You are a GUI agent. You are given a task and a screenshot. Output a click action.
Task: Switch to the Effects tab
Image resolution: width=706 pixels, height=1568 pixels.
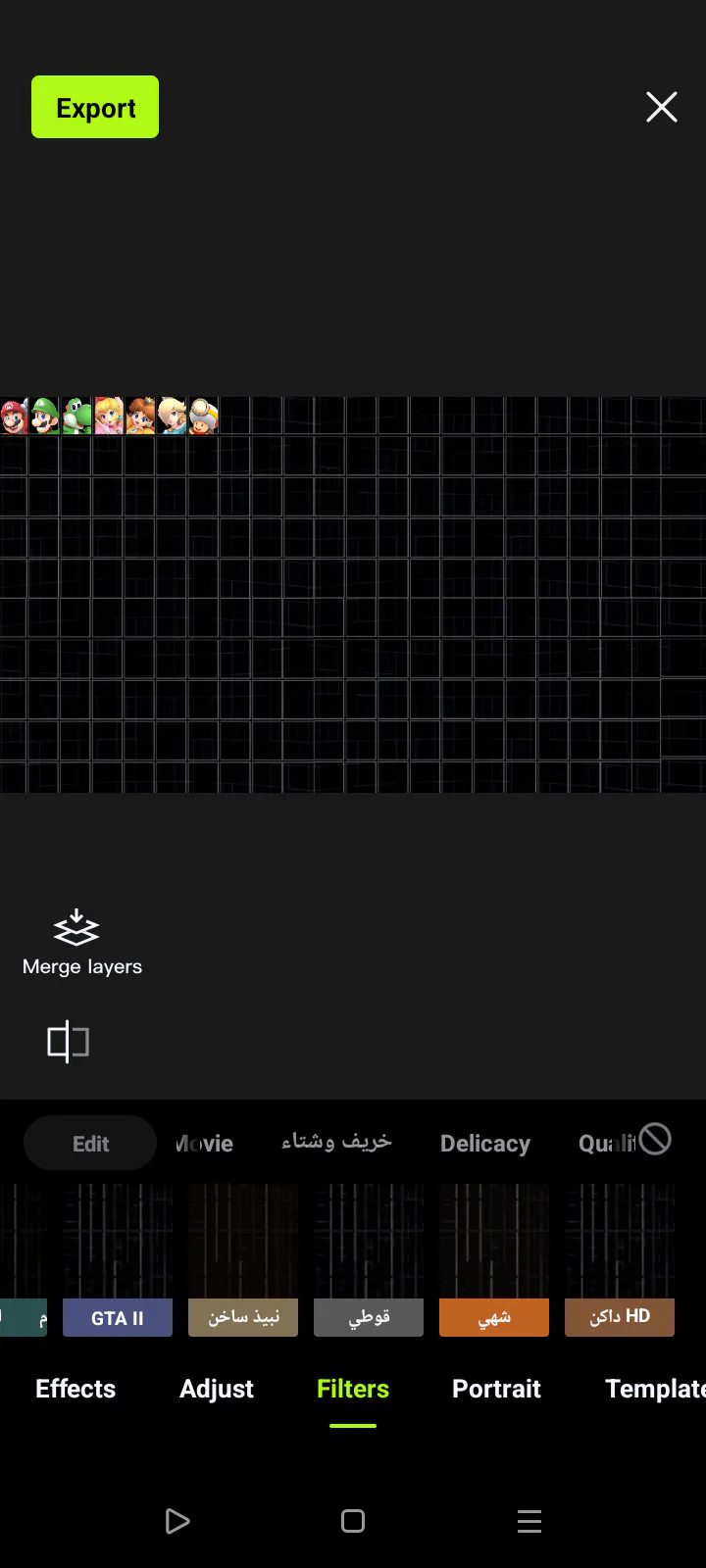pyautogui.click(x=76, y=1389)
